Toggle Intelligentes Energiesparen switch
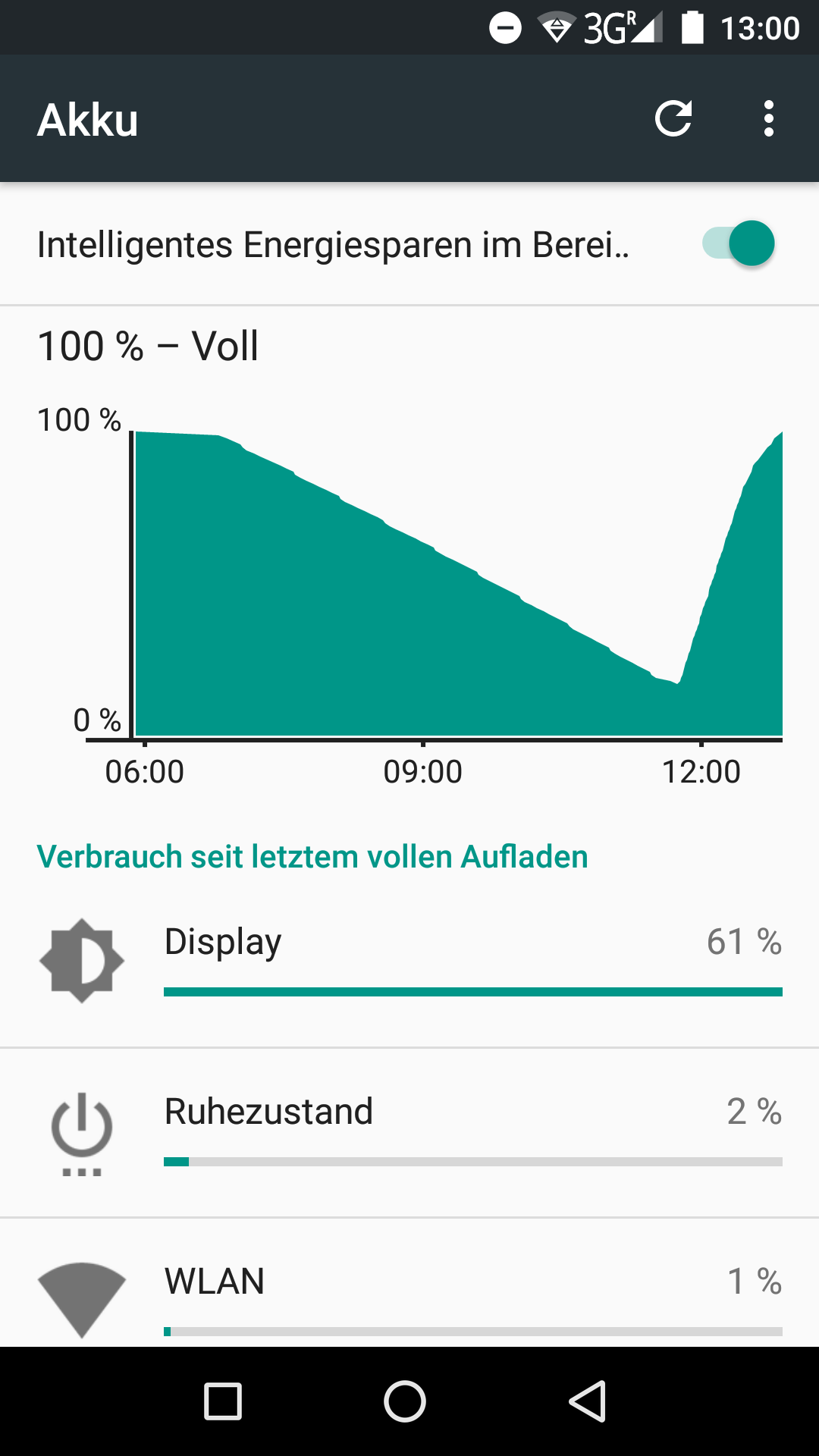This screenshot has width=819, height=1456. point(739,243)
